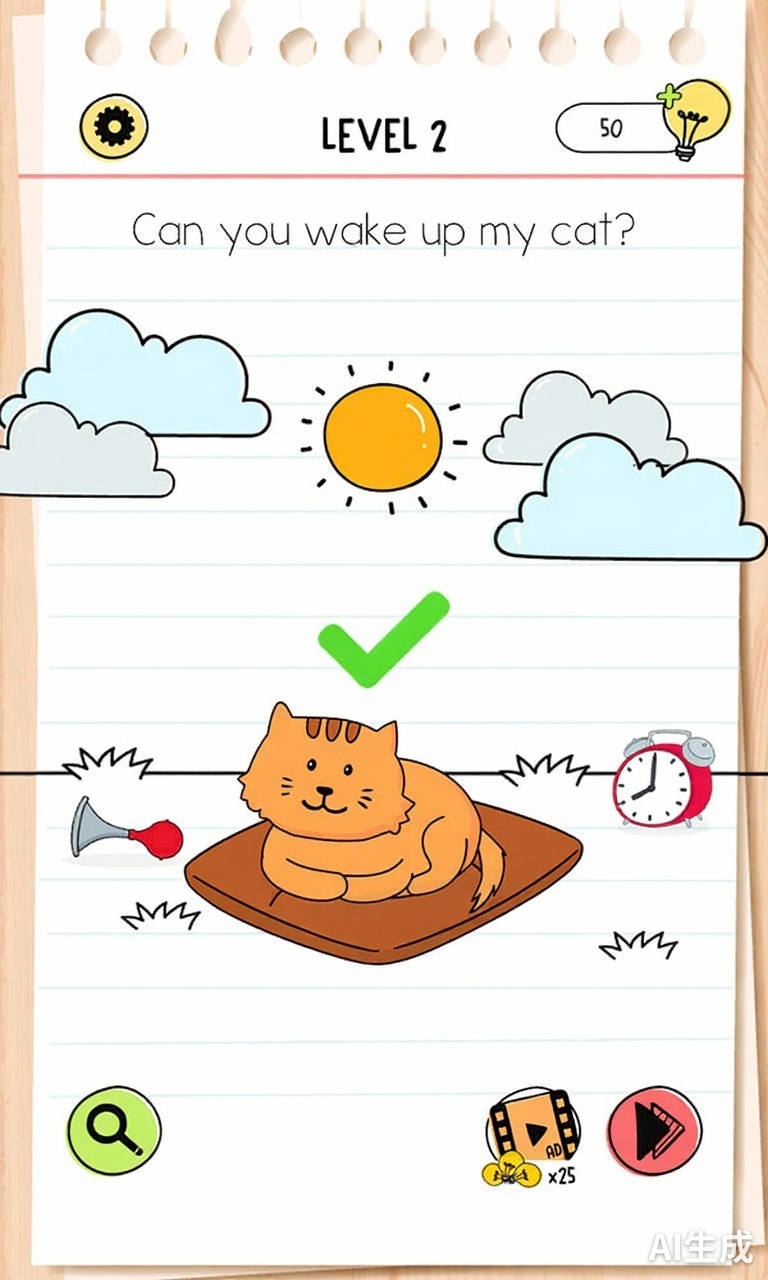Tap the lightbulb to get more hints
Screen dimensions: 768x1280
(695, 115)
